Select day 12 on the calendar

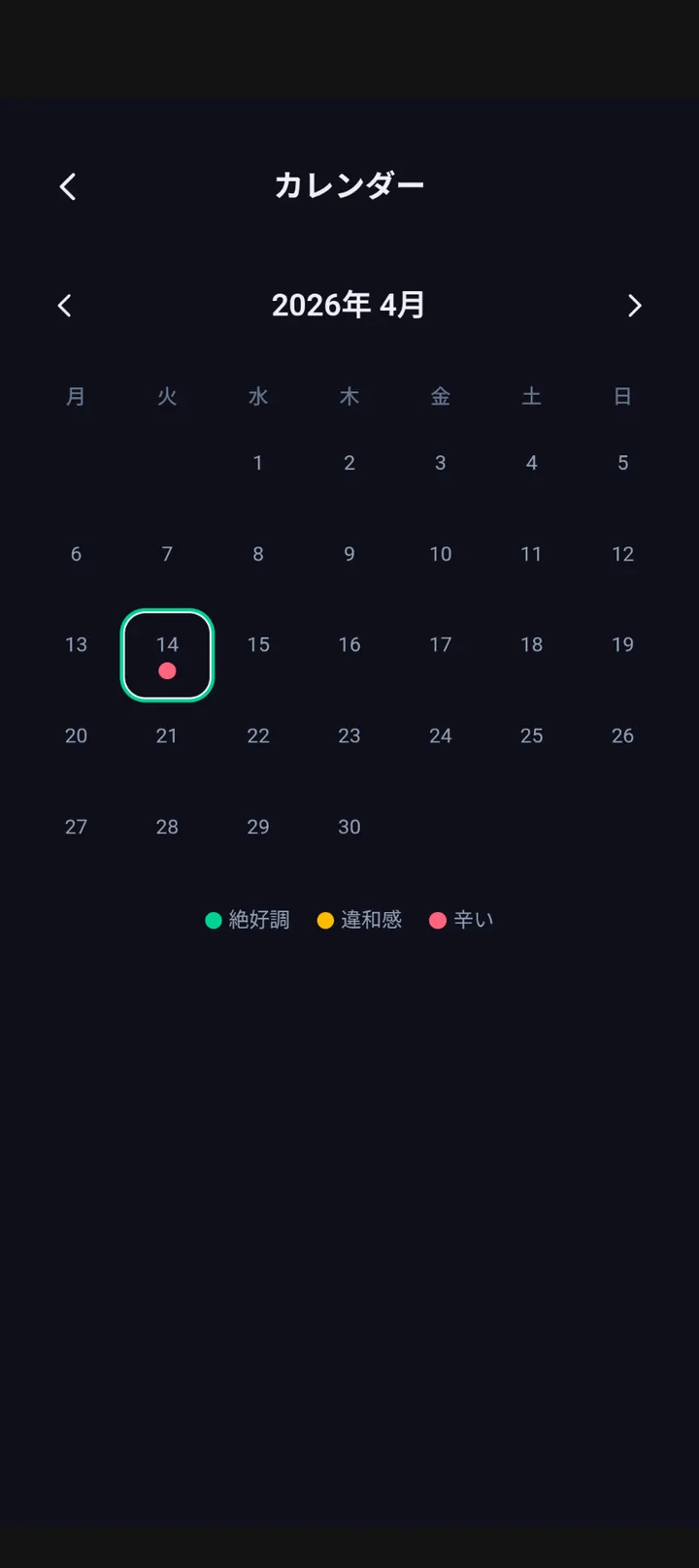click(x=622, y=554)
